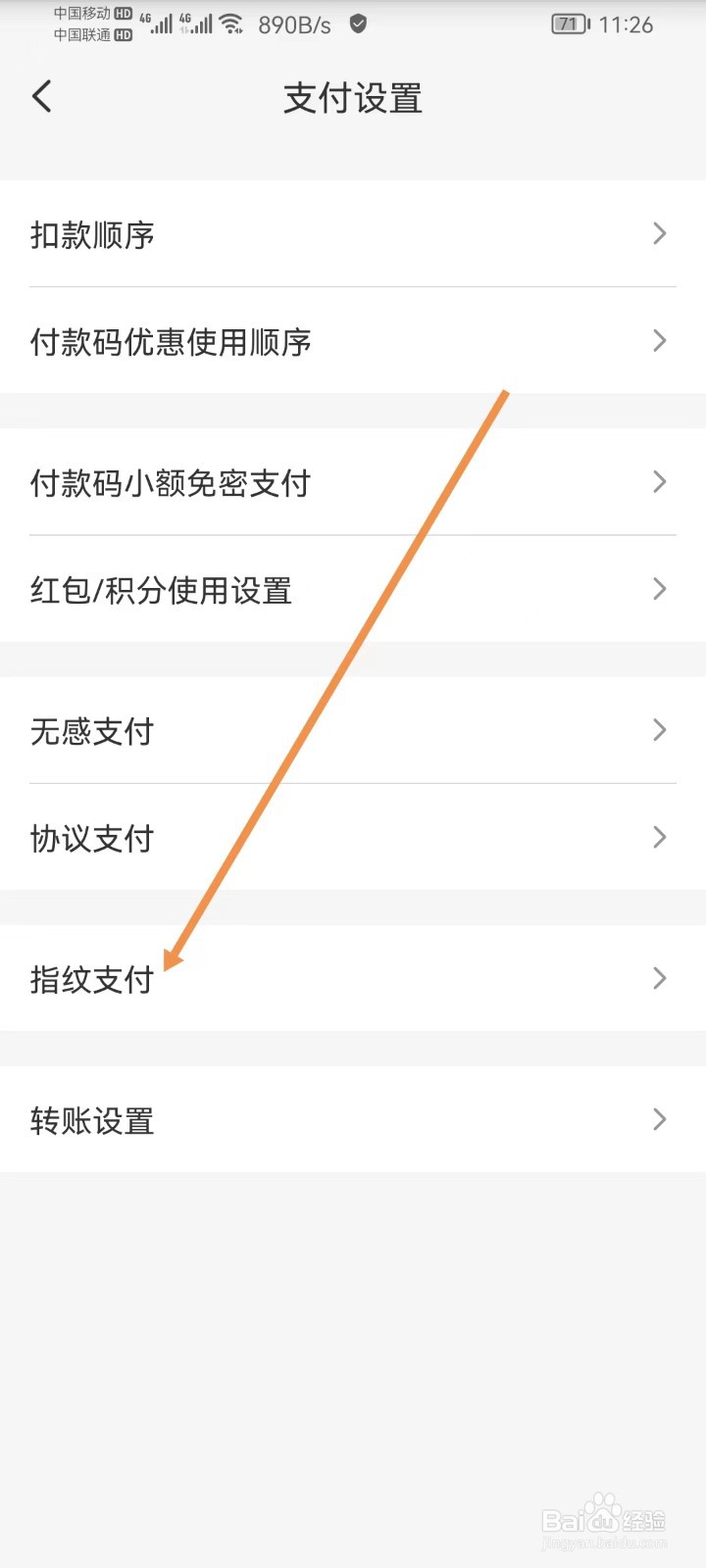Tap the clock showing 11:26

[x=625, y=25]
